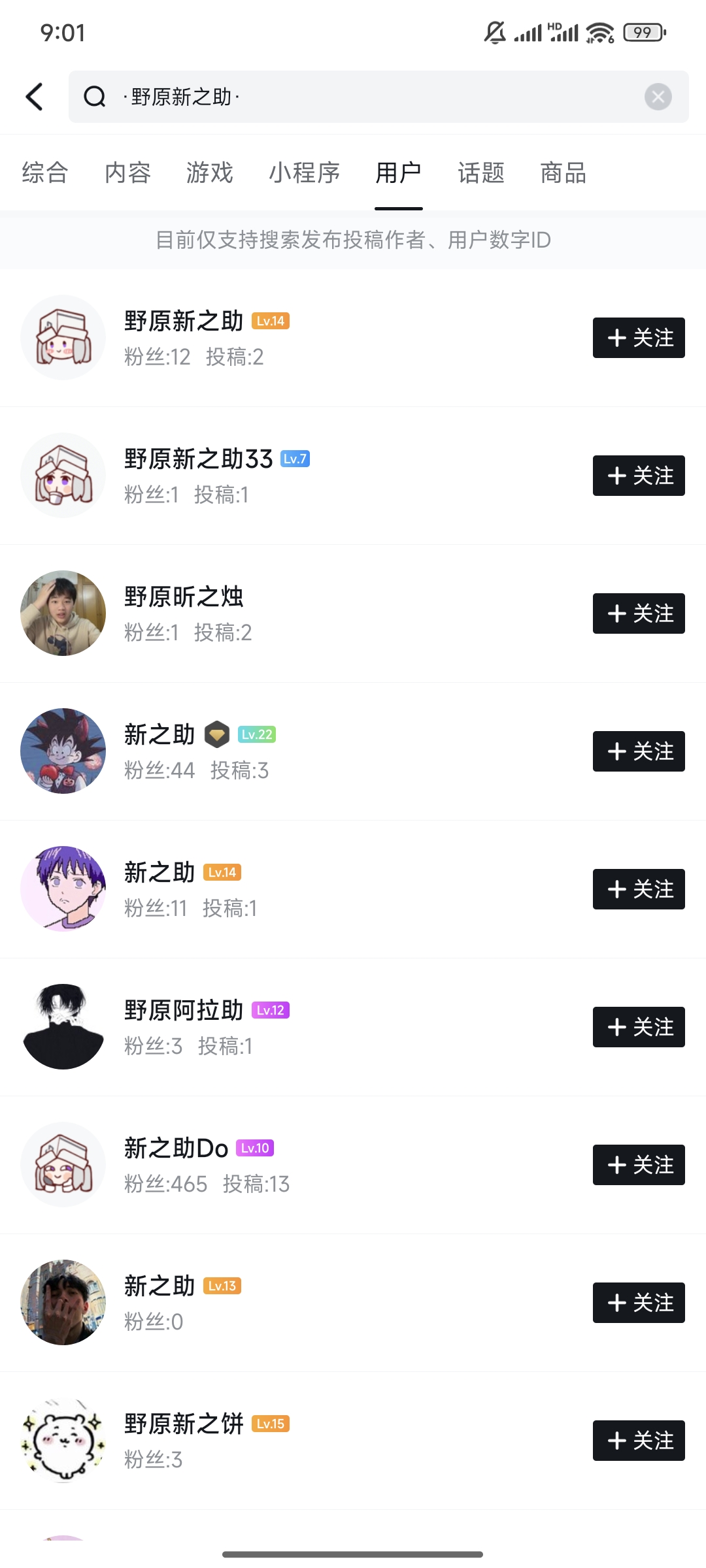Follow user 野原新之助 with Lv.14
The height and width of the screenshot is (1568, 706).
click(x=639, y=338)
